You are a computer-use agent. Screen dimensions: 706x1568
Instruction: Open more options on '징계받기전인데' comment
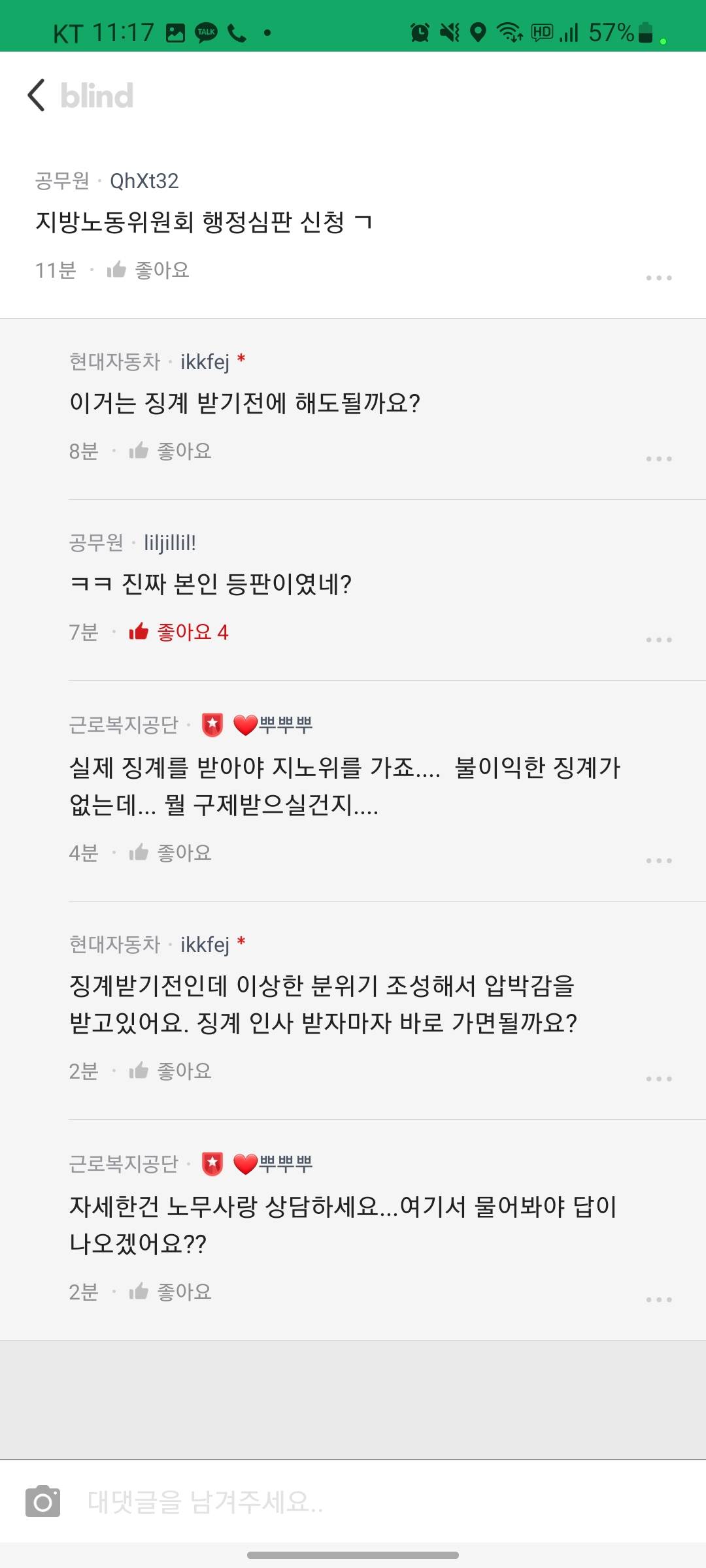pyautogui.click(x=658, y=1079)
